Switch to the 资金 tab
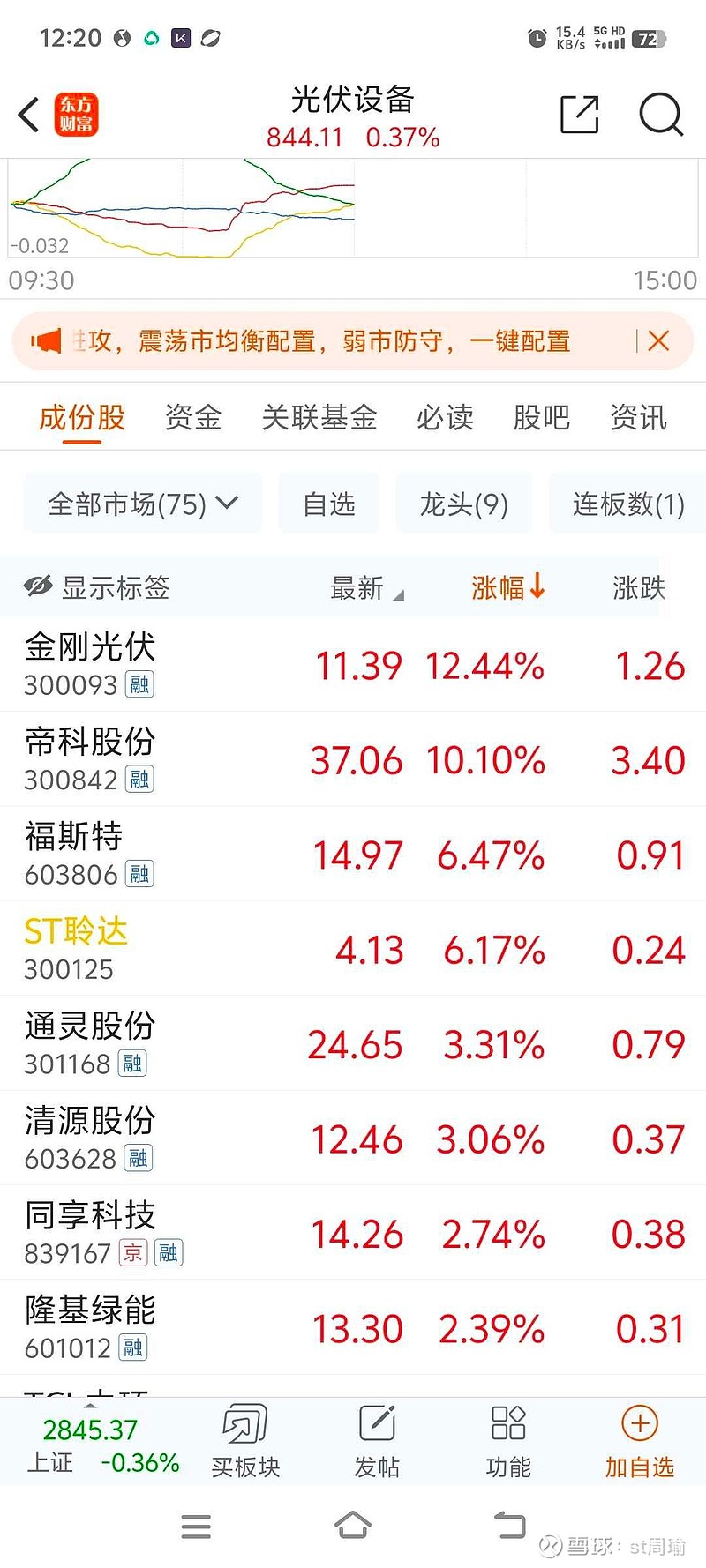The height and width of the screenshot is (1568, 706). point(193,417)
